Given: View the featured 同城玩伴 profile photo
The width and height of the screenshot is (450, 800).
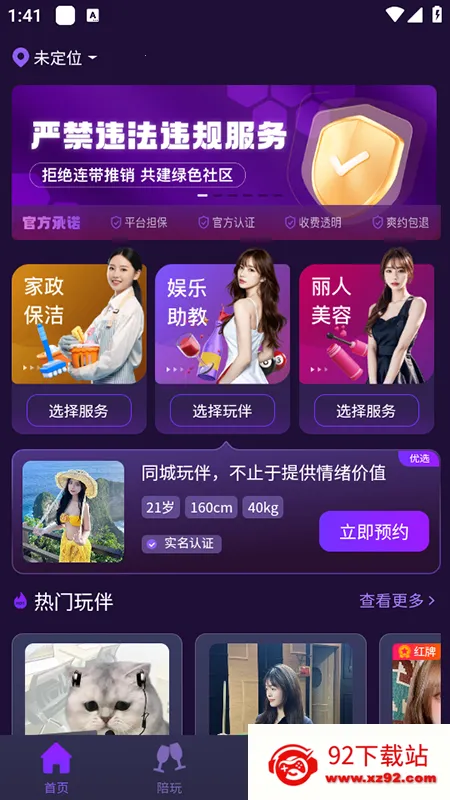Looking at the screenshot, I should (x=73, y=512).
